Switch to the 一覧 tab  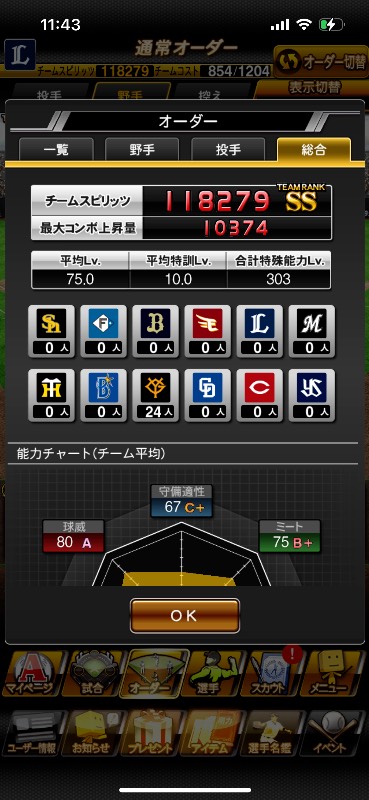click(56, 149)
